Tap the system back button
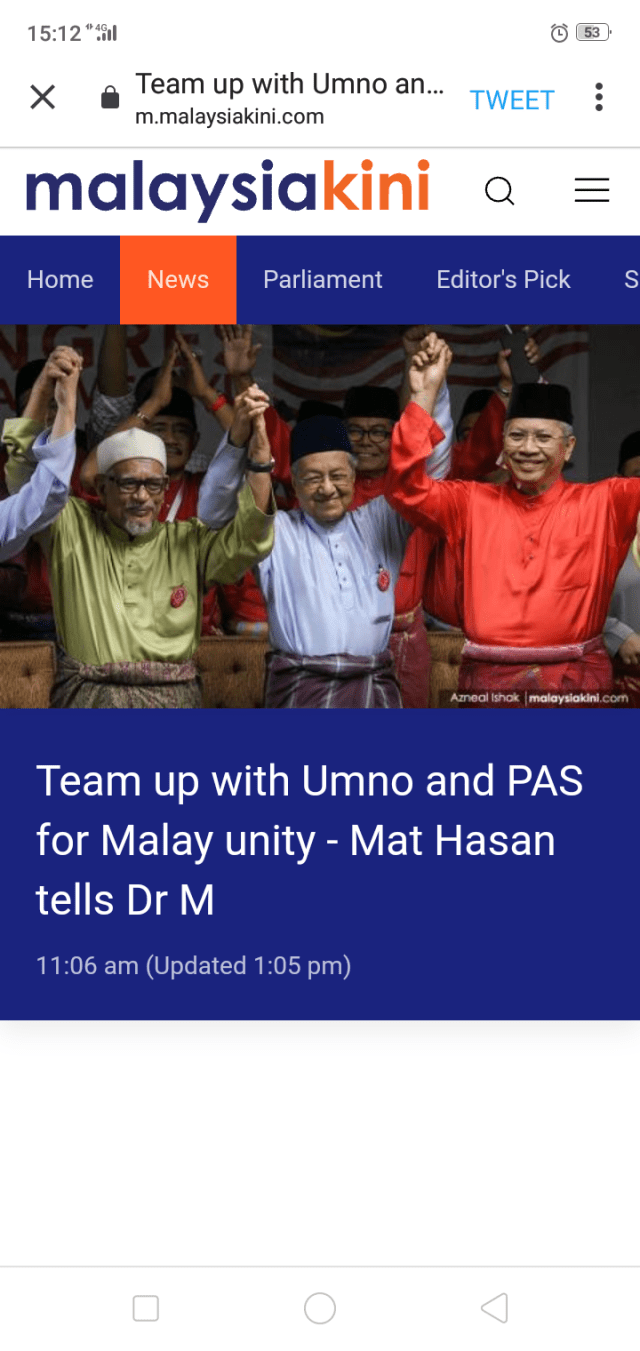 tap(494, 1308)
